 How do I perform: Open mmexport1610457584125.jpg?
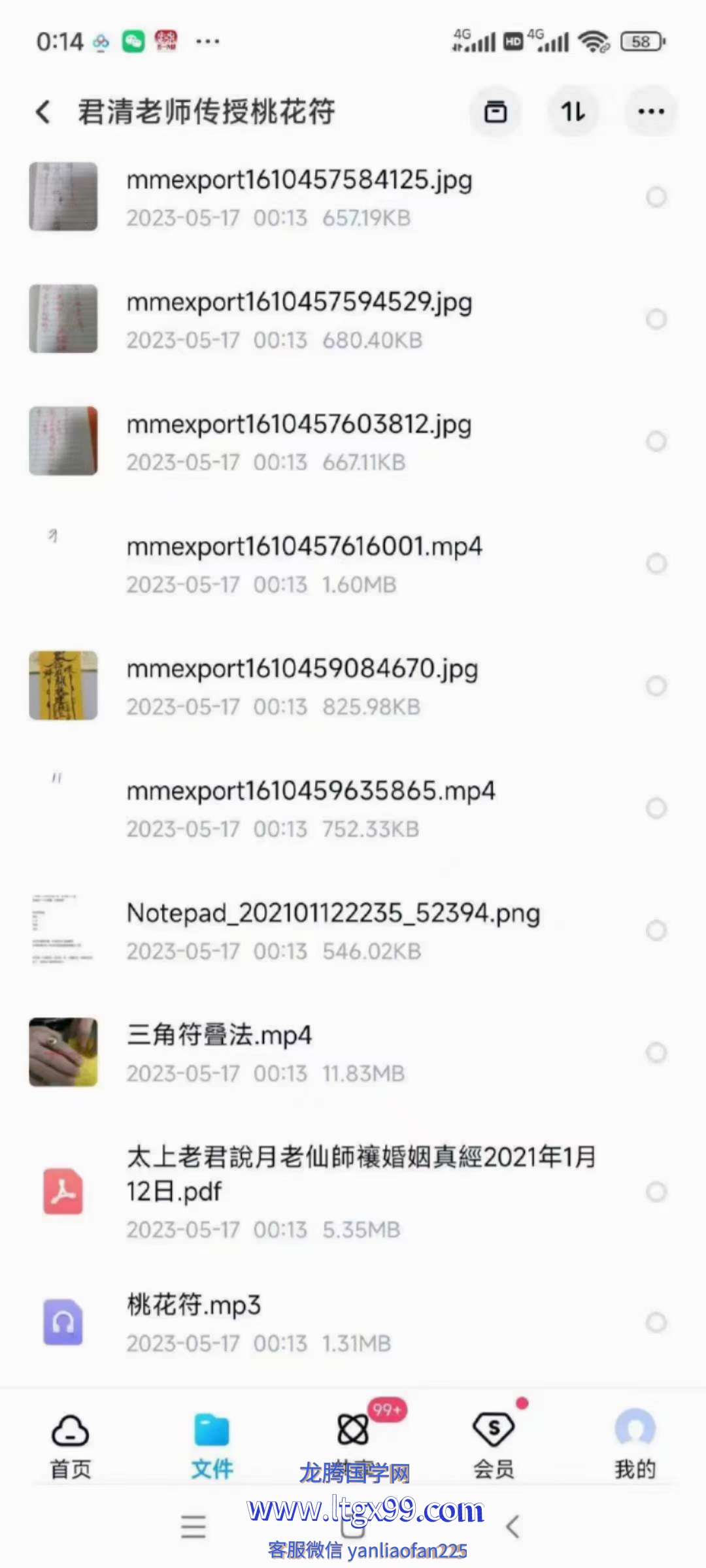coord(299,196)
